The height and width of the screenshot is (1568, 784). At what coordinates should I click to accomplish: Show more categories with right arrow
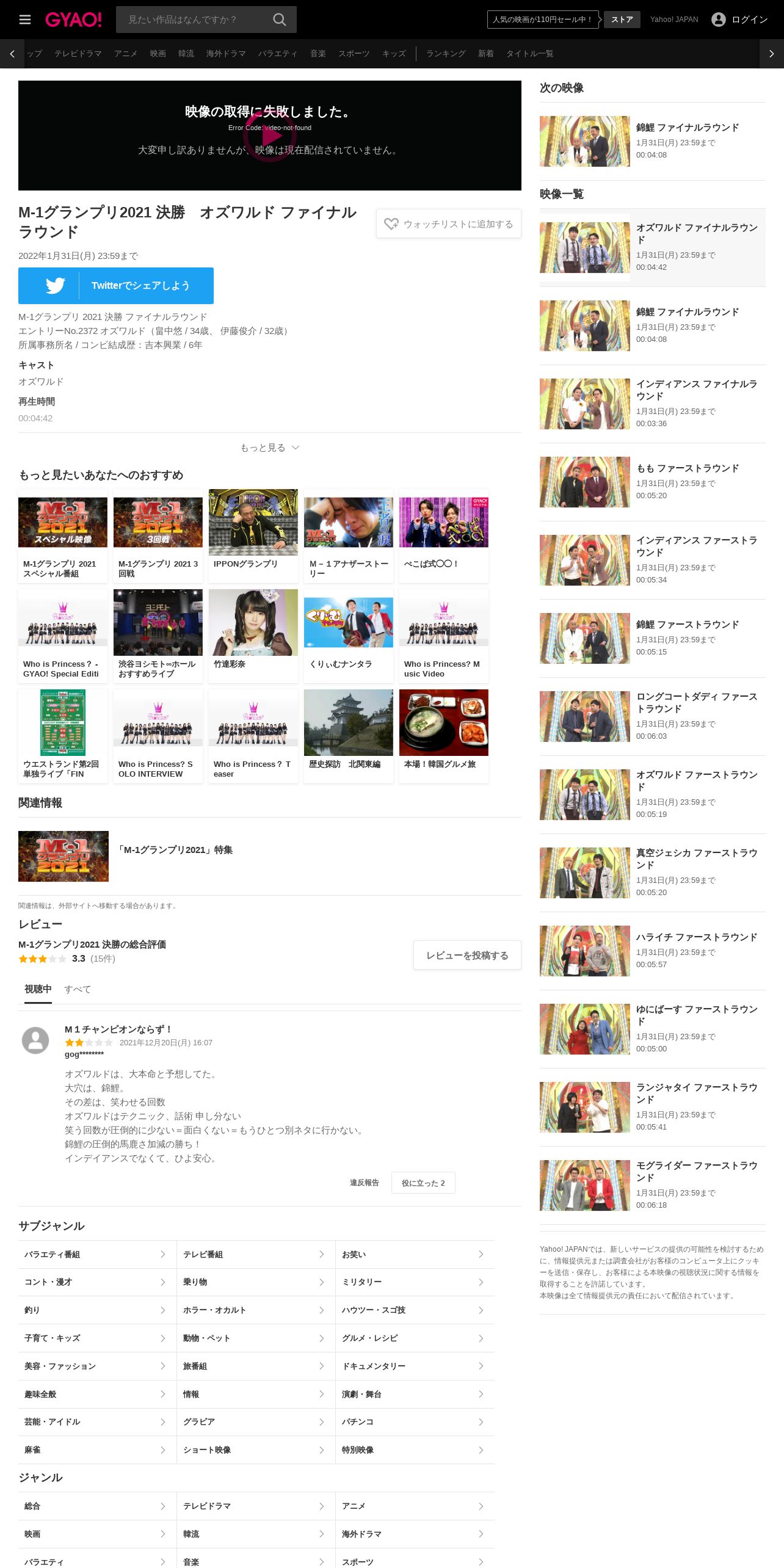click(772, 54)
